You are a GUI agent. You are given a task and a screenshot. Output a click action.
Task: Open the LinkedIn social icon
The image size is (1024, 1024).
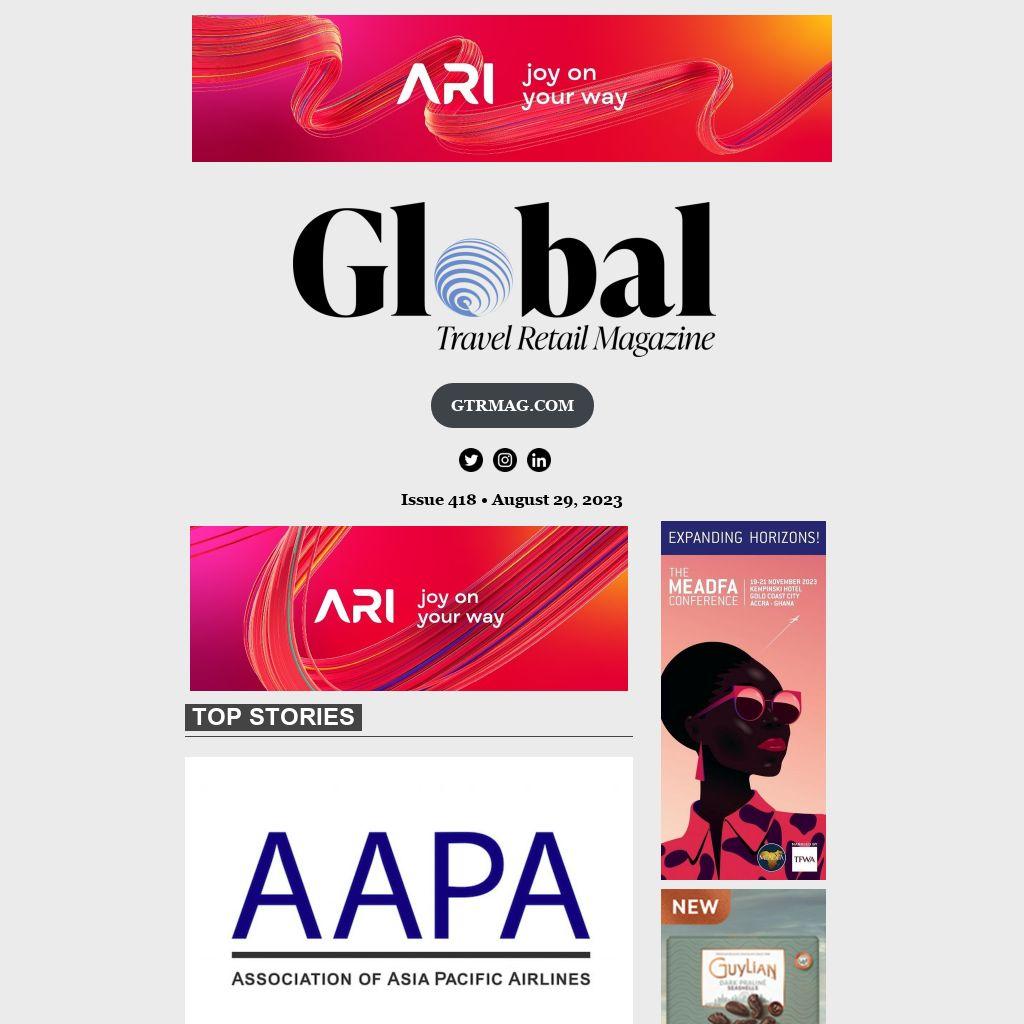(x=539, y=460)
